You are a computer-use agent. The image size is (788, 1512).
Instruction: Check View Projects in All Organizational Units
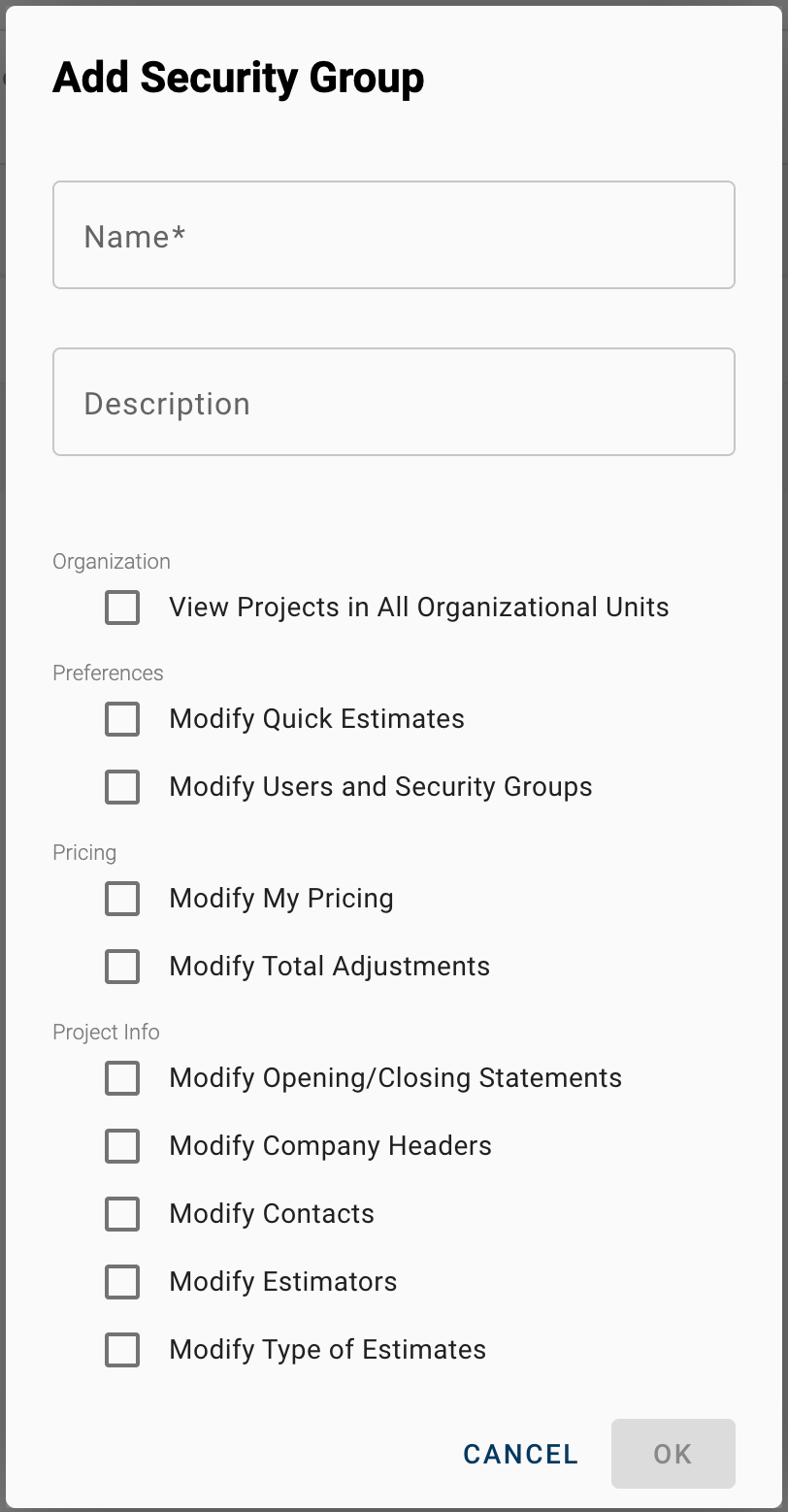(122, 608)
